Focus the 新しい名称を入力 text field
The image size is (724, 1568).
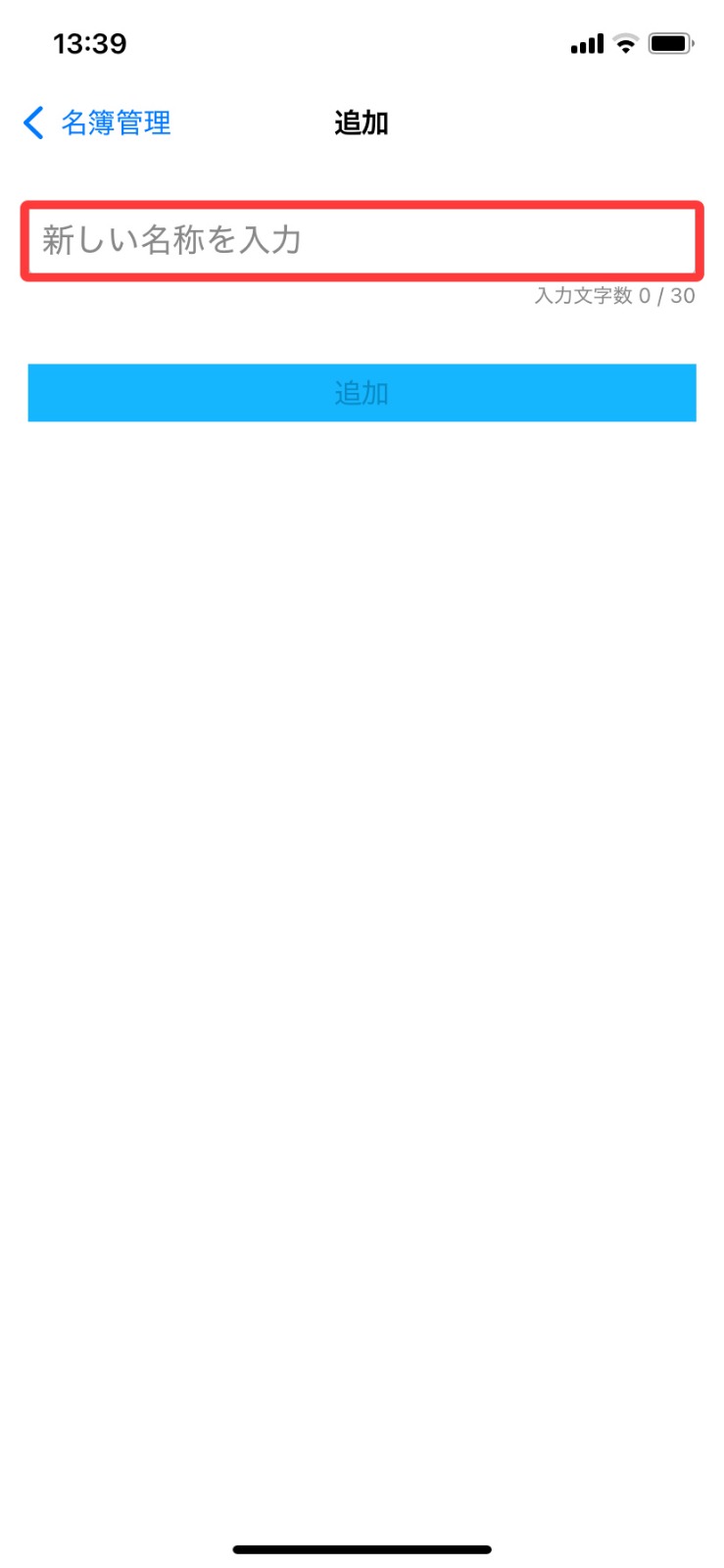tap(362, 241)
